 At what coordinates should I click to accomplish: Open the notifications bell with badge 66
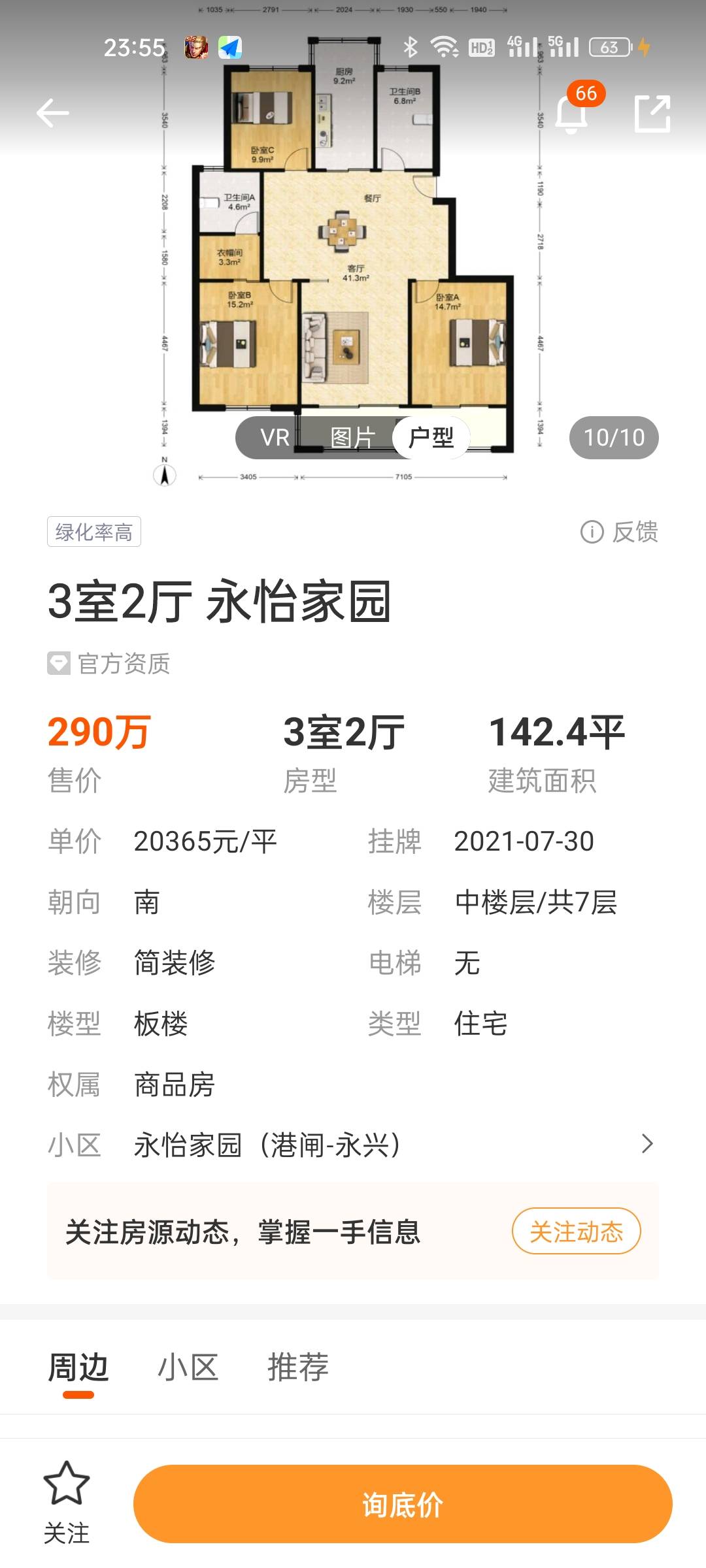[572, 114]
